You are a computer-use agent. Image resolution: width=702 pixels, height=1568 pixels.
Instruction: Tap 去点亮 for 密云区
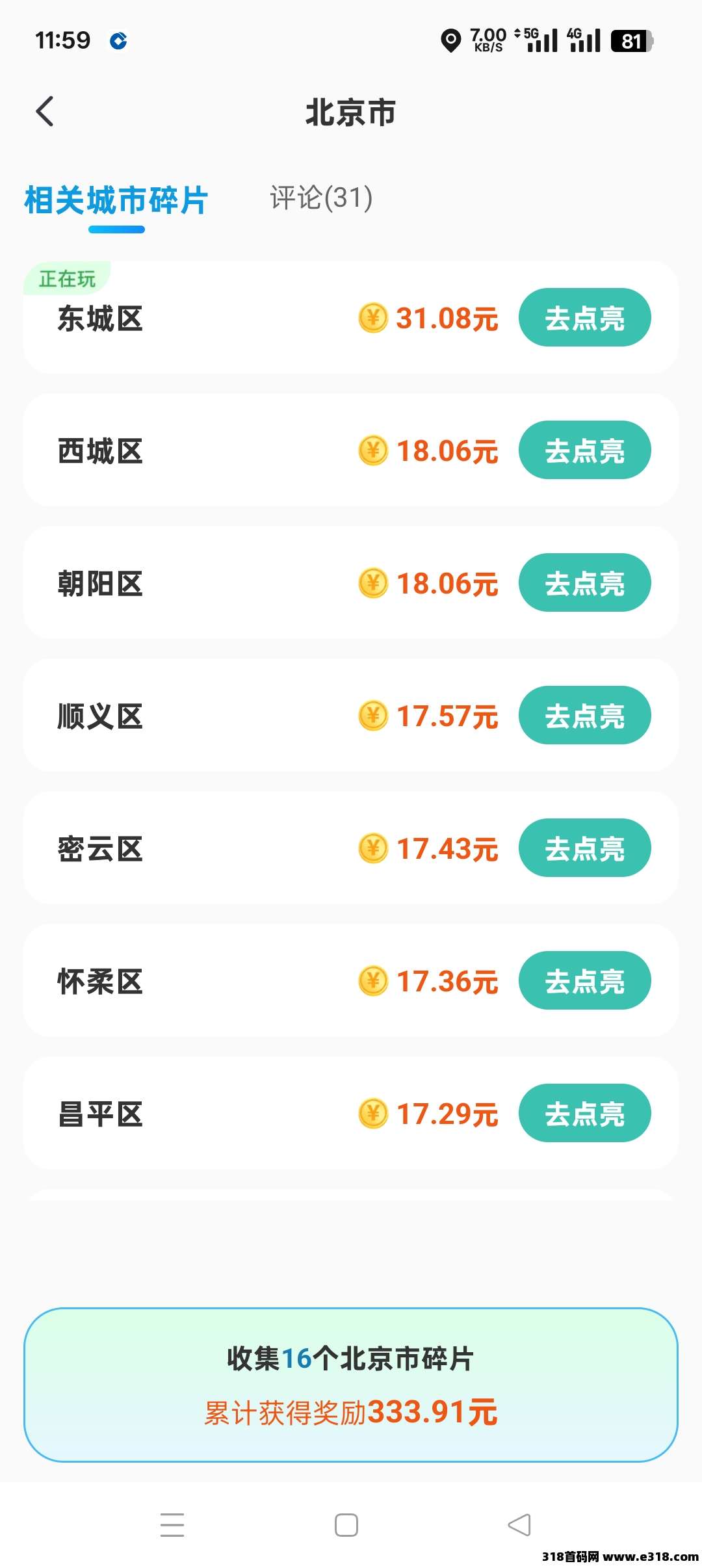[584, 848]
